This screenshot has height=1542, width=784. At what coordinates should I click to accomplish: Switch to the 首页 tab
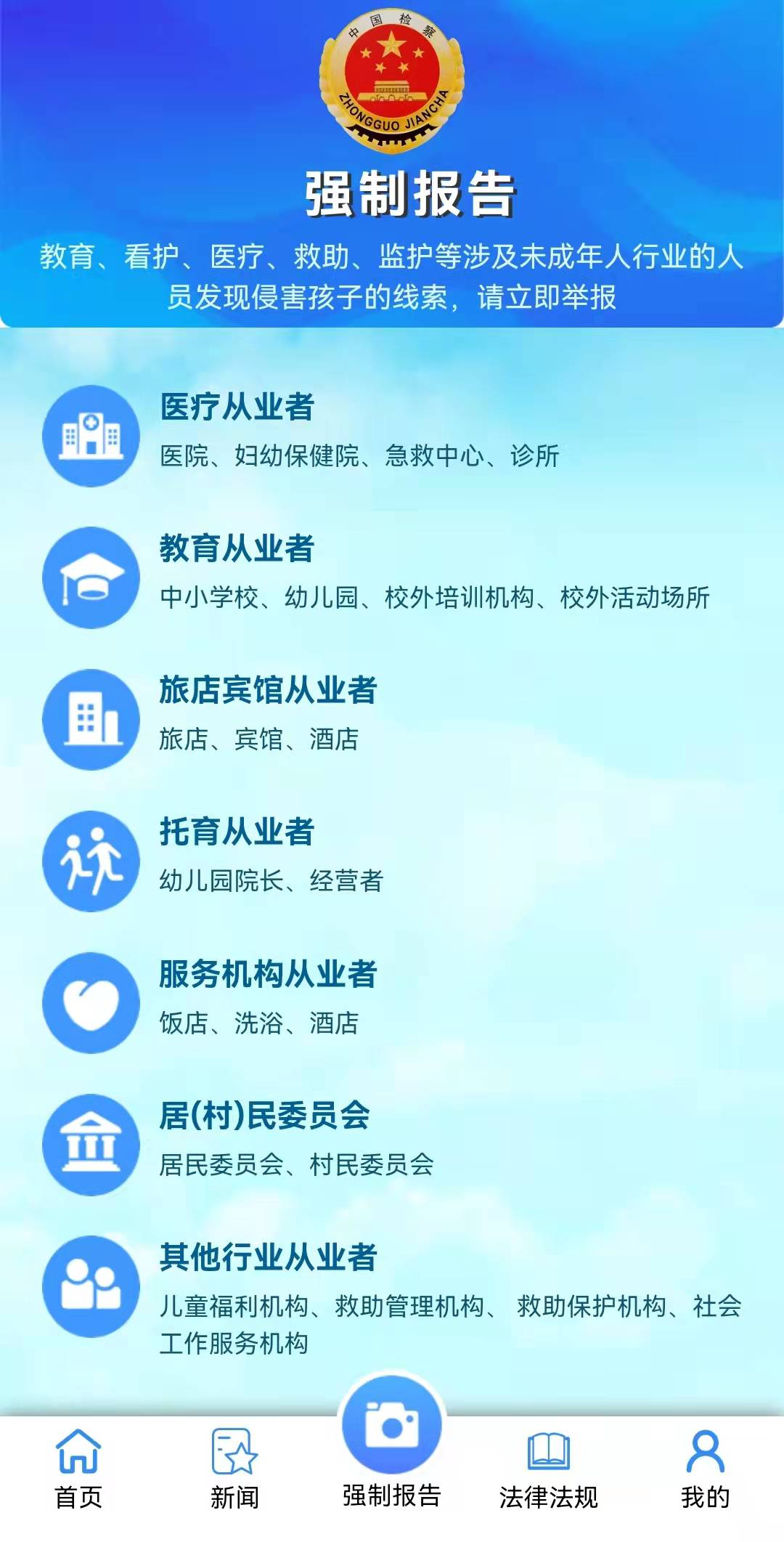pos(80,1496)
